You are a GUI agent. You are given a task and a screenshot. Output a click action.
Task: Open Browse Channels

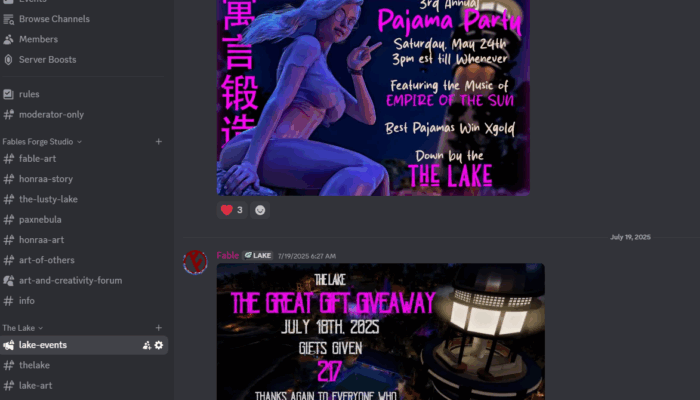pos(53,19)
